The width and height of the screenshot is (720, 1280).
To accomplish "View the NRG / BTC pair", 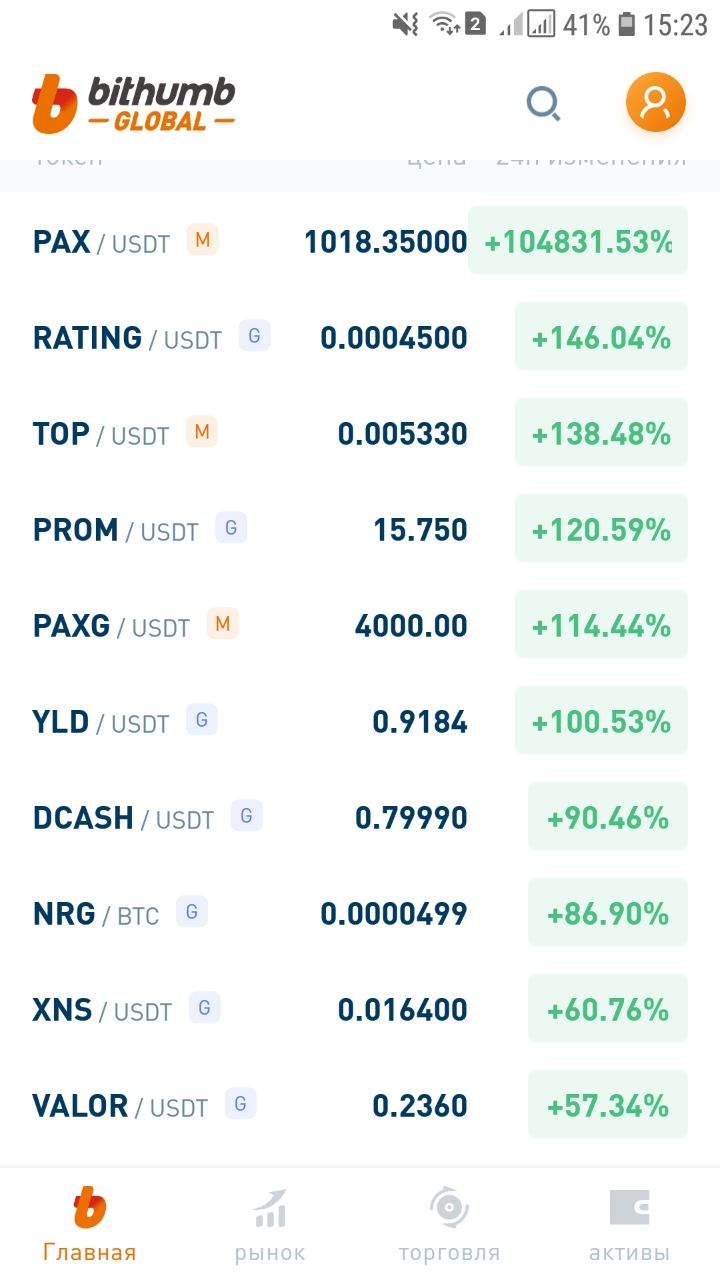I will pyautogui.click(x=360, y=912).
